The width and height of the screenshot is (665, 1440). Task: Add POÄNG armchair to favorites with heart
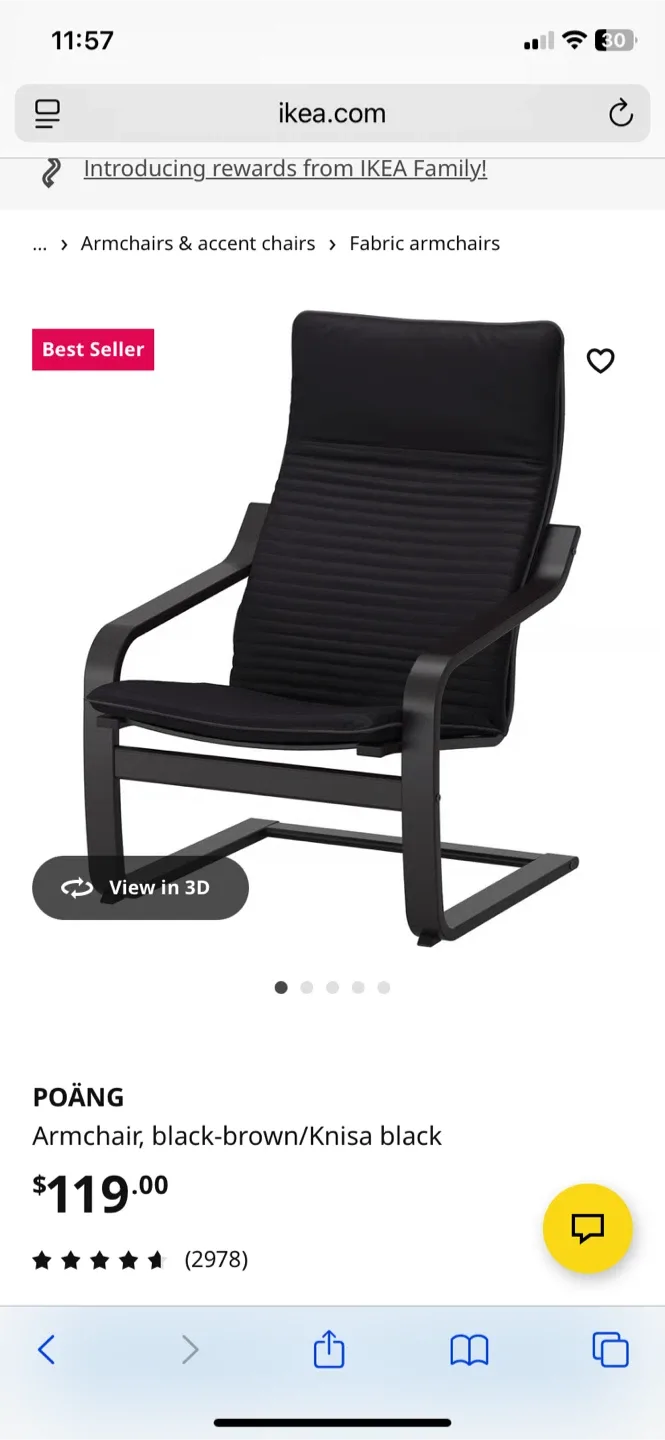coord(600,360)
